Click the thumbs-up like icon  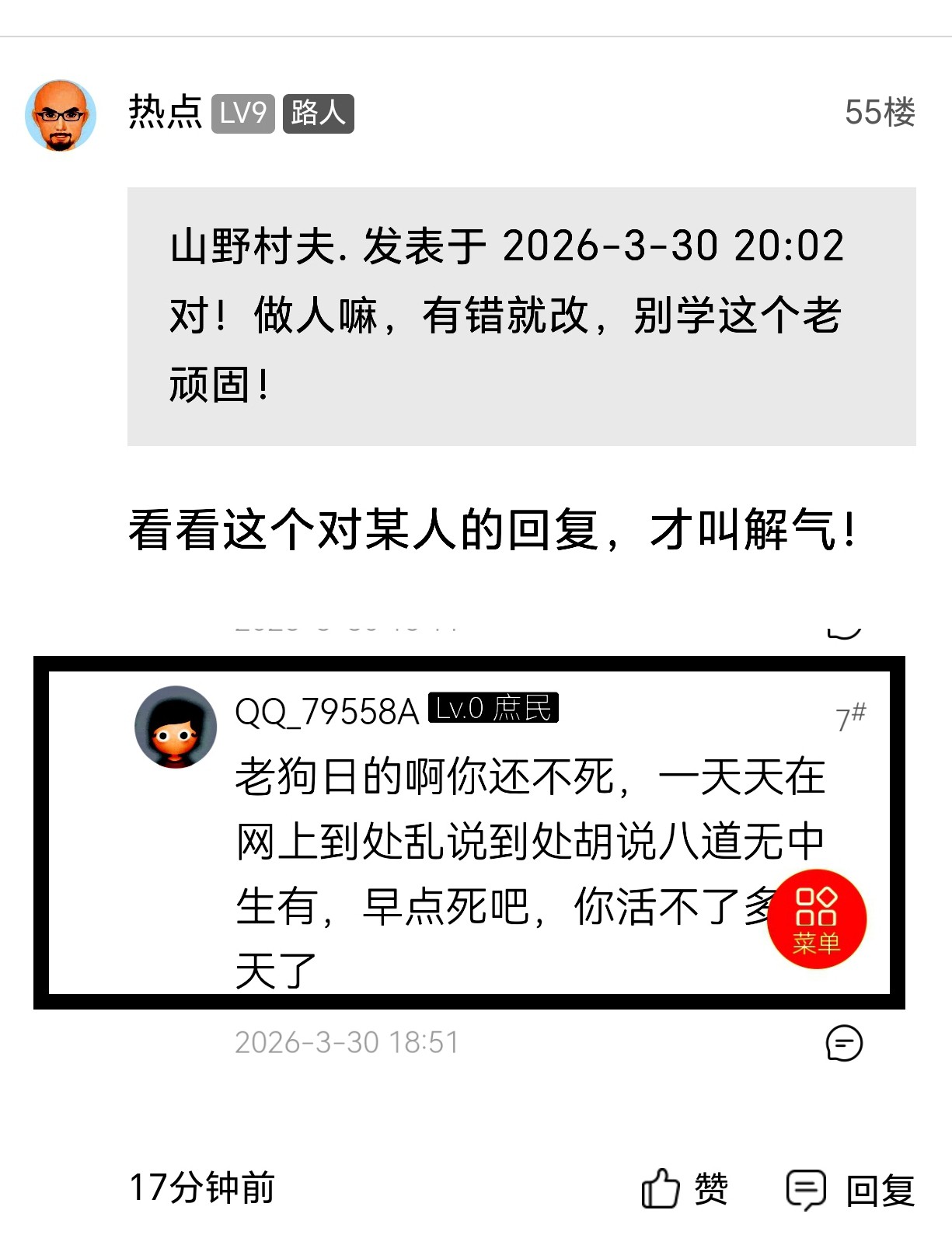coord(660,1188)
